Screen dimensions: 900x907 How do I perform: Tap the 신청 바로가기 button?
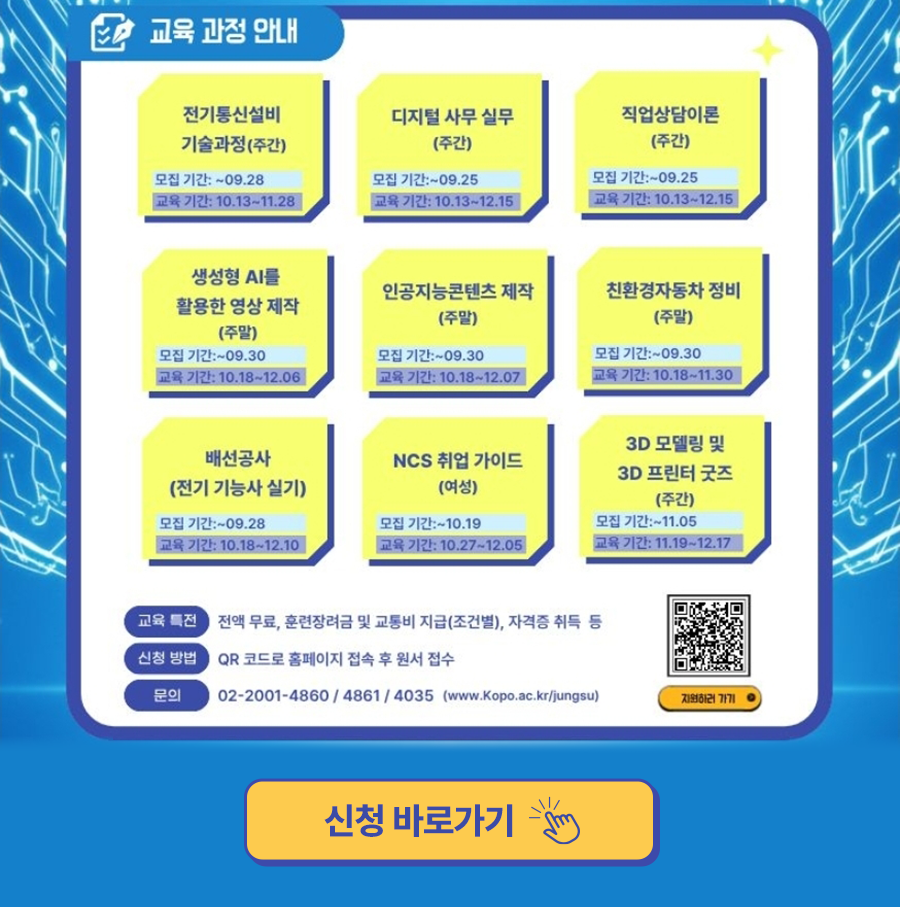(x=450, y=821)
